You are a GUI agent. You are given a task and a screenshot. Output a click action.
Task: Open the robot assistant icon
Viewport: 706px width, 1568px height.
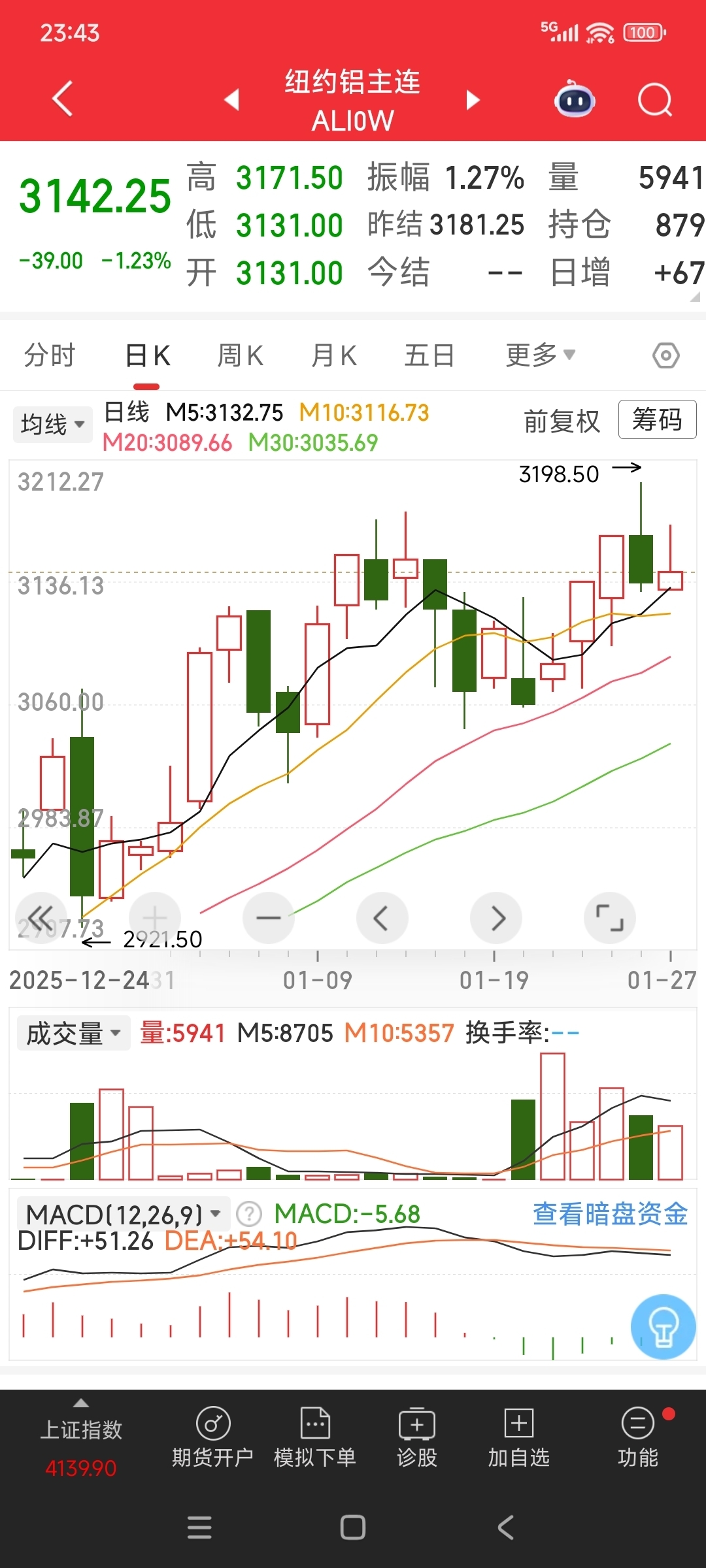pyautogui.click(x=574, y=100)
